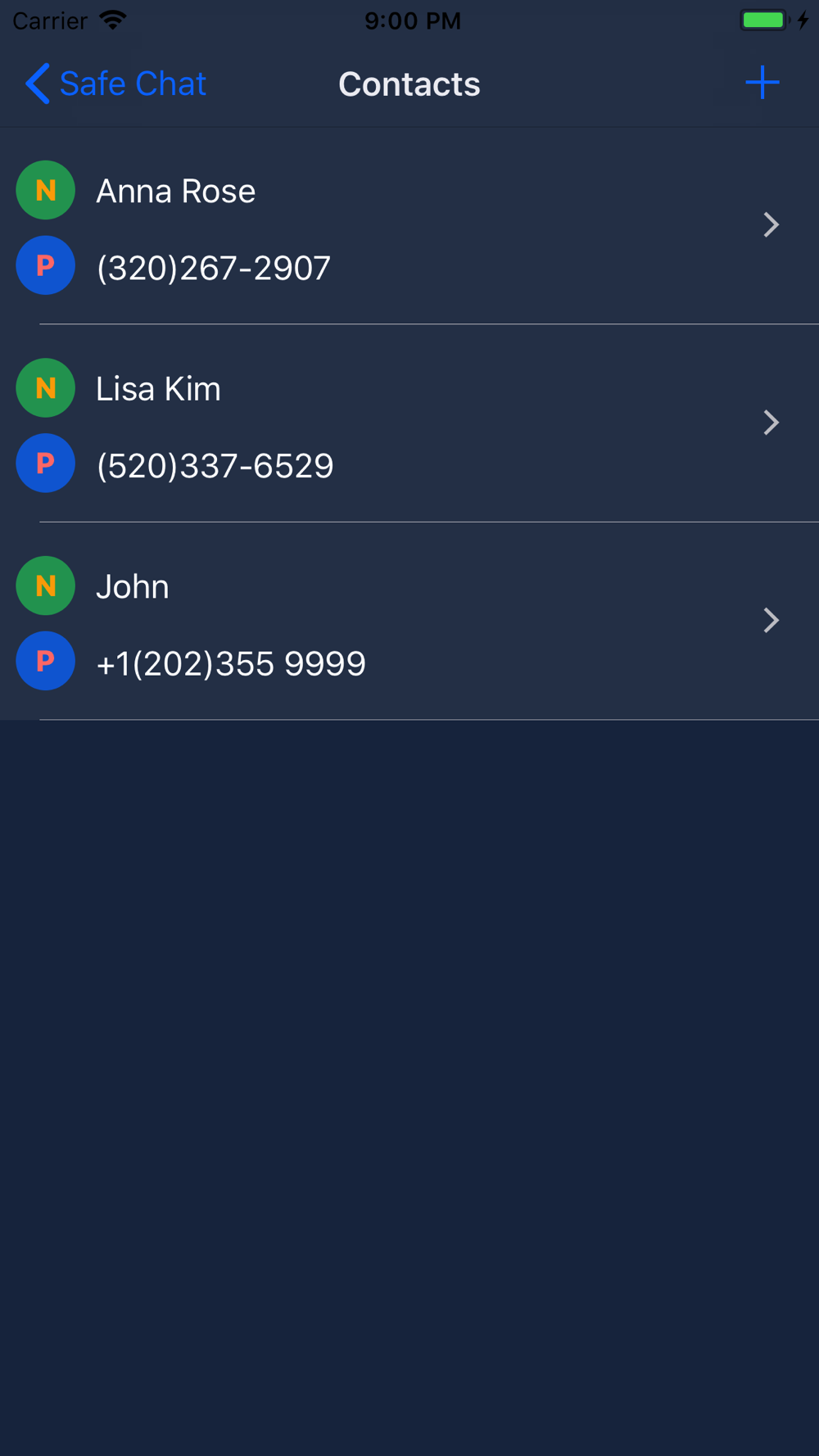Go back to Safe Chat

(x=115, y=84)
